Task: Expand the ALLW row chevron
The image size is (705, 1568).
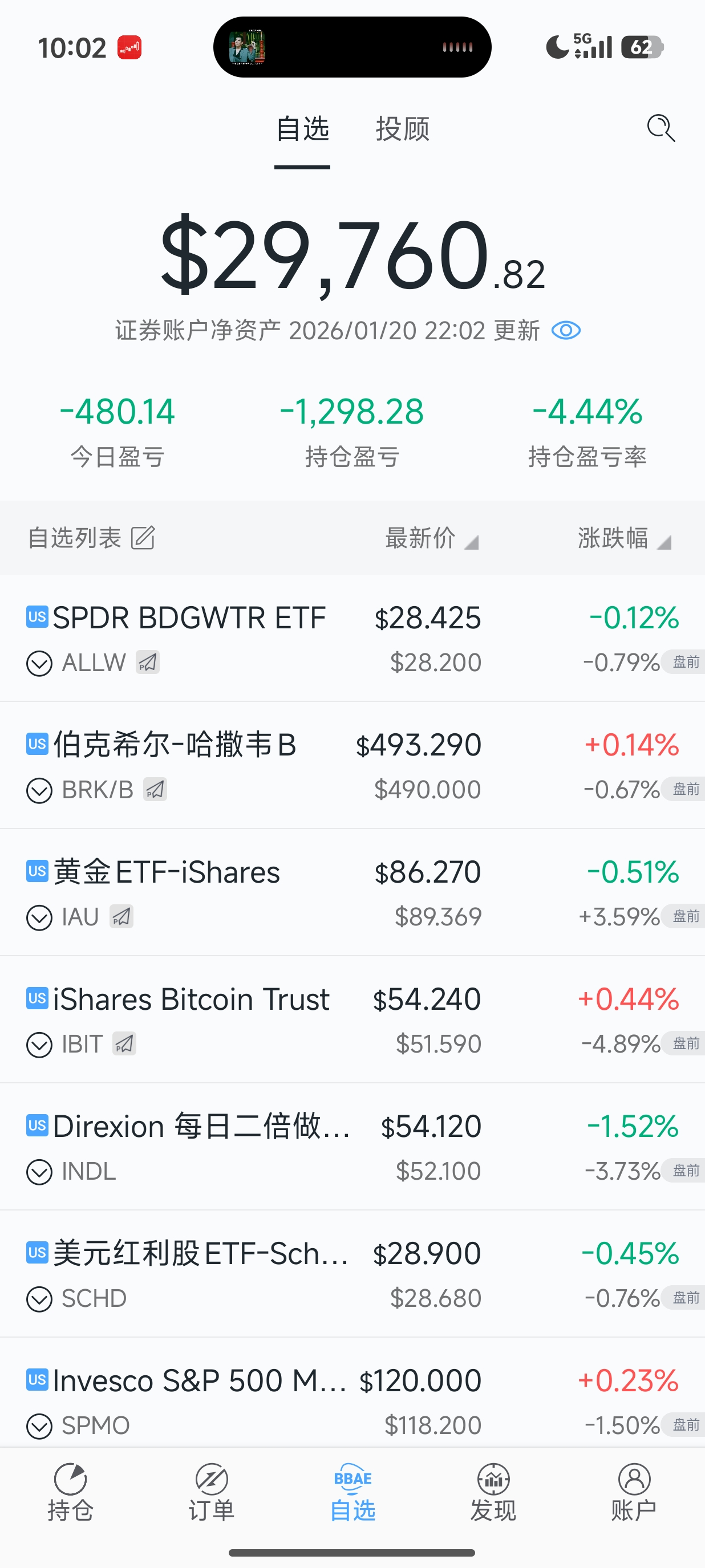Action: (39, 663)
